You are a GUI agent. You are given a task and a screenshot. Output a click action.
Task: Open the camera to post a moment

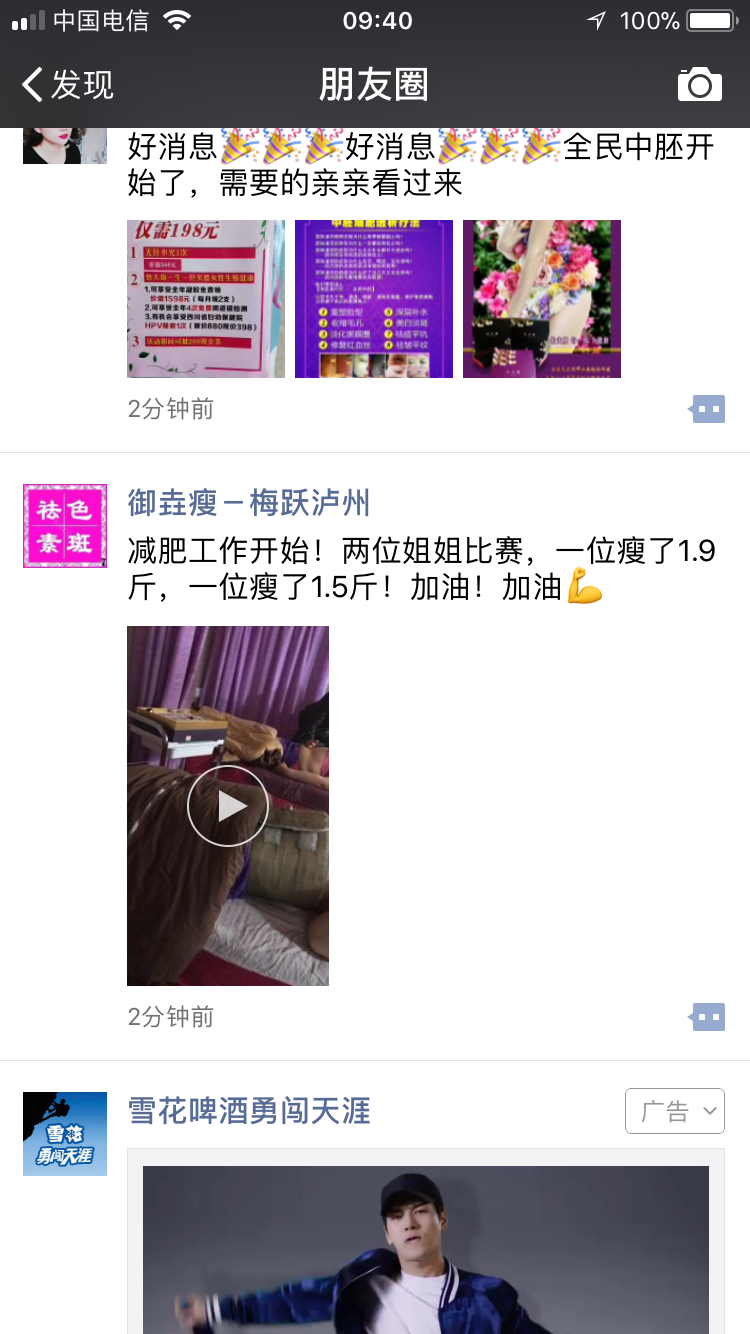pyautogui.click(x=699, y=85)
